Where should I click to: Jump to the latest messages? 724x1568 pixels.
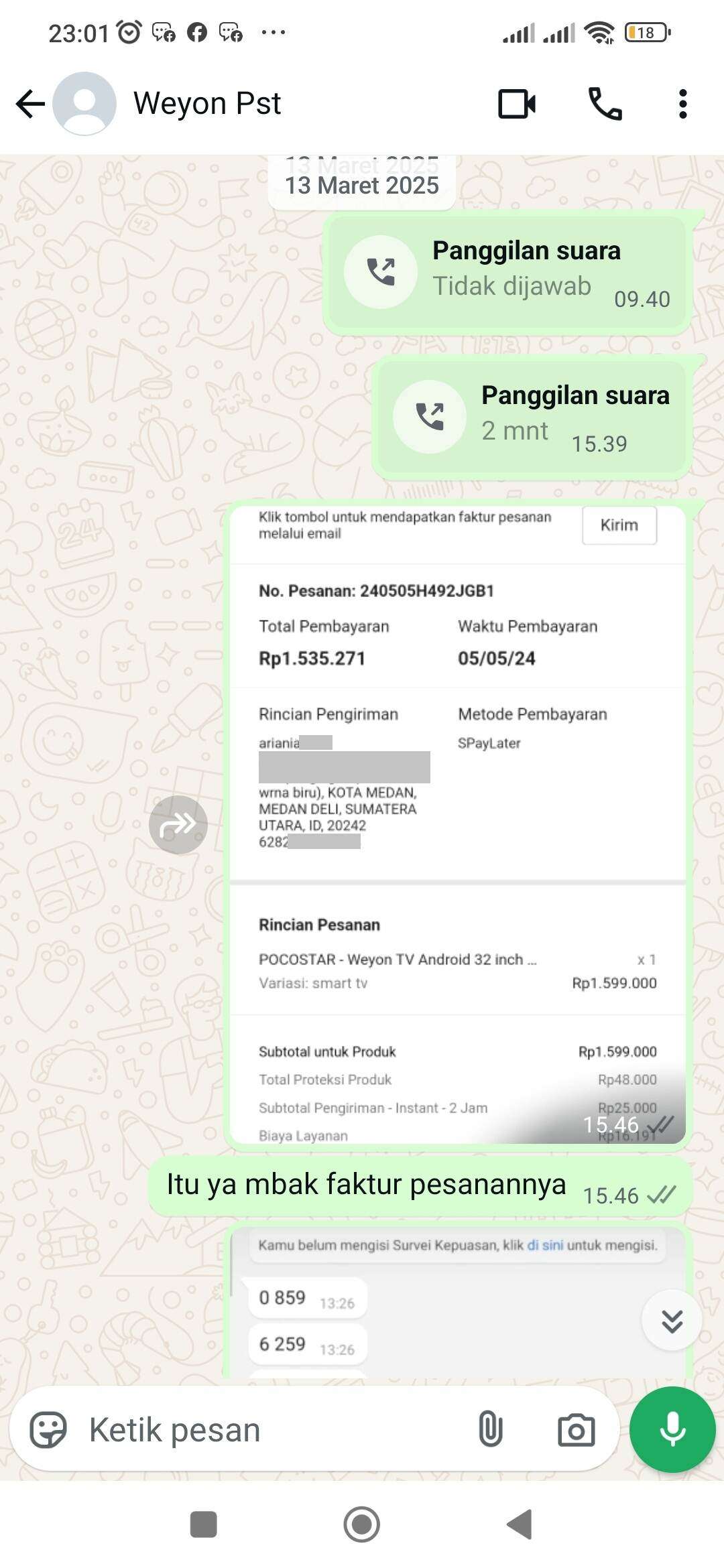[672, 1320]
